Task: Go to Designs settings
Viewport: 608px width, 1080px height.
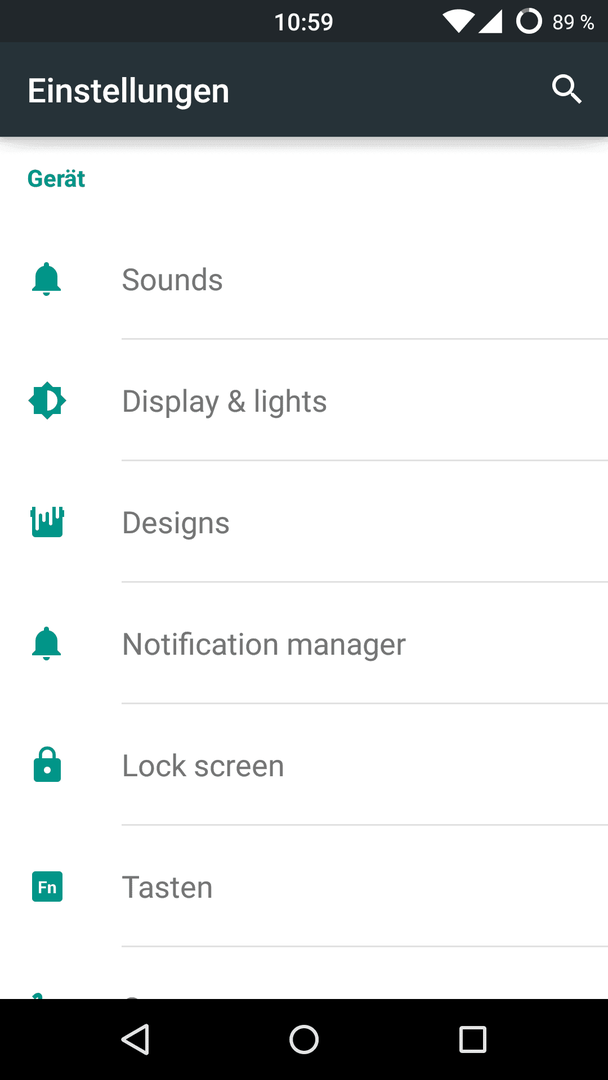Action: click(x=304, y=523)
